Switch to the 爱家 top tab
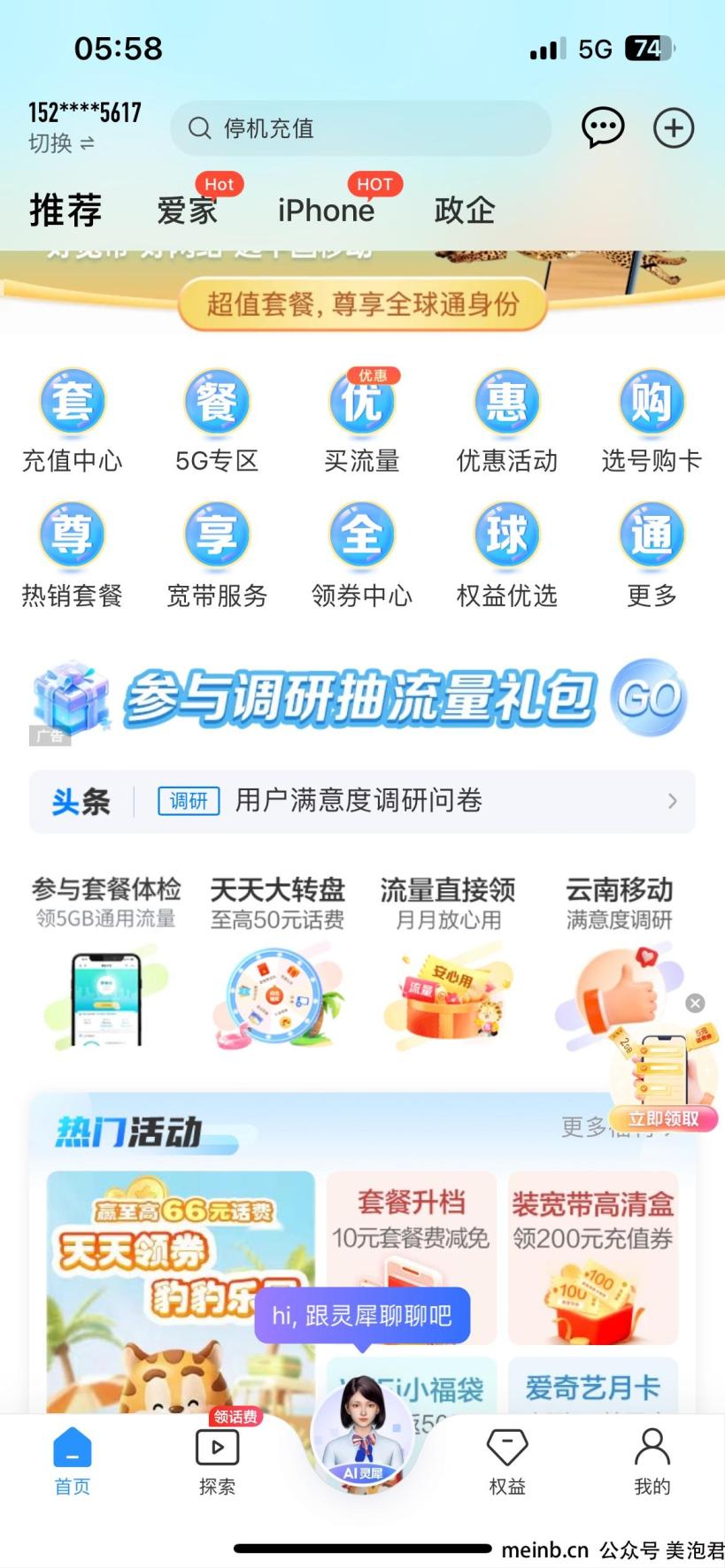The image size is (725, 1568). point(188,211)
